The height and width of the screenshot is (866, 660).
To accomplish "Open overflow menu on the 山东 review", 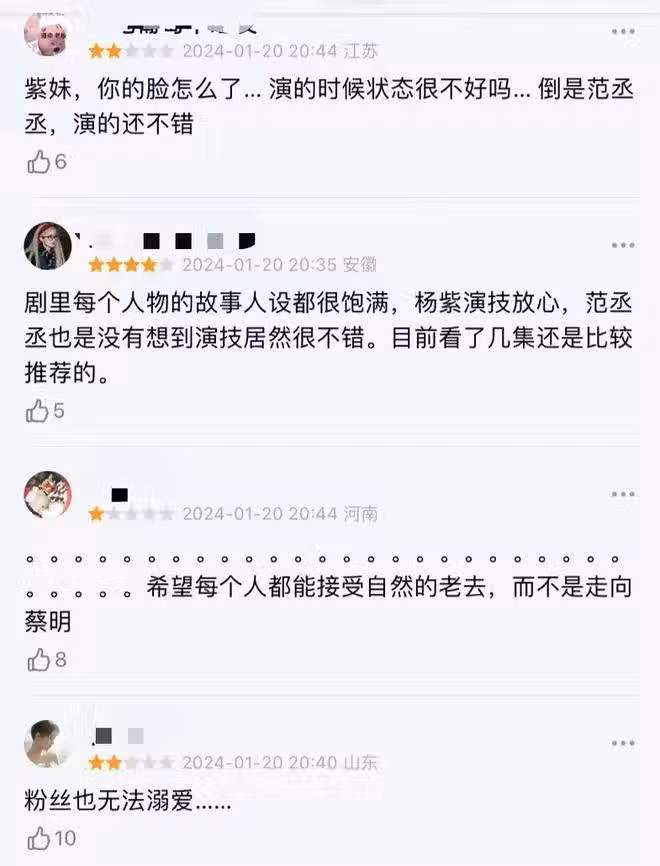I will click(622, 742).
